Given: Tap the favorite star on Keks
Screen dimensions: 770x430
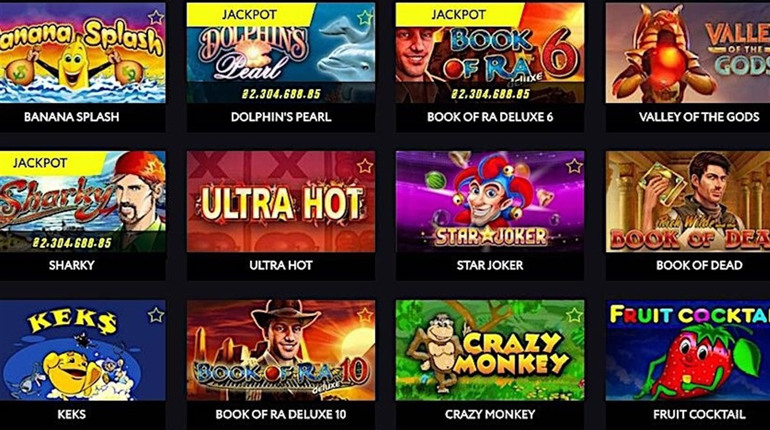Looking at the screenshot, I should [x=155, y=315].
